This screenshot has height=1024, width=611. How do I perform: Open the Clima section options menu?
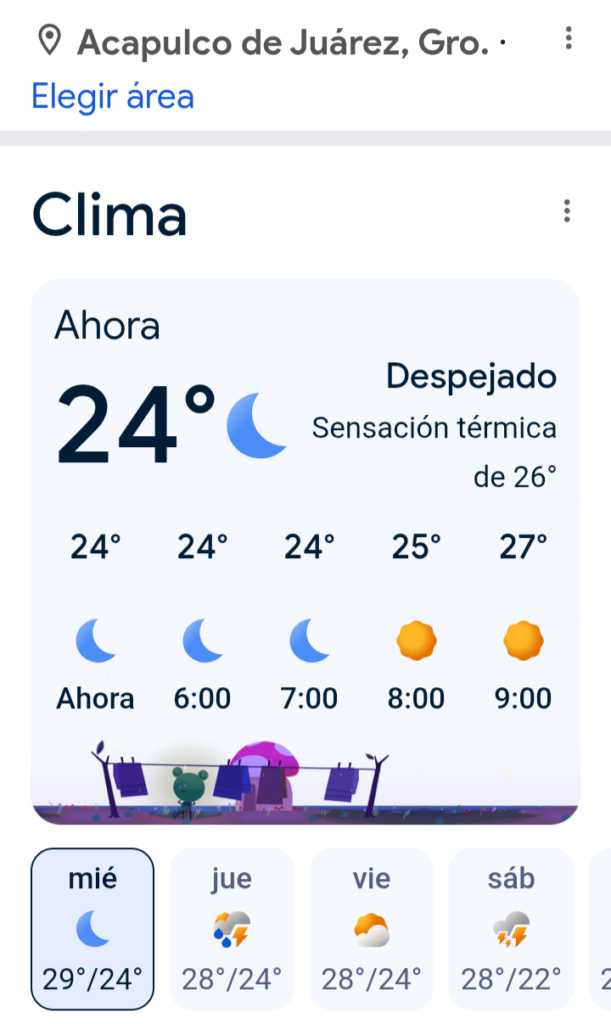pyautogui.click(x=567, y=211)
